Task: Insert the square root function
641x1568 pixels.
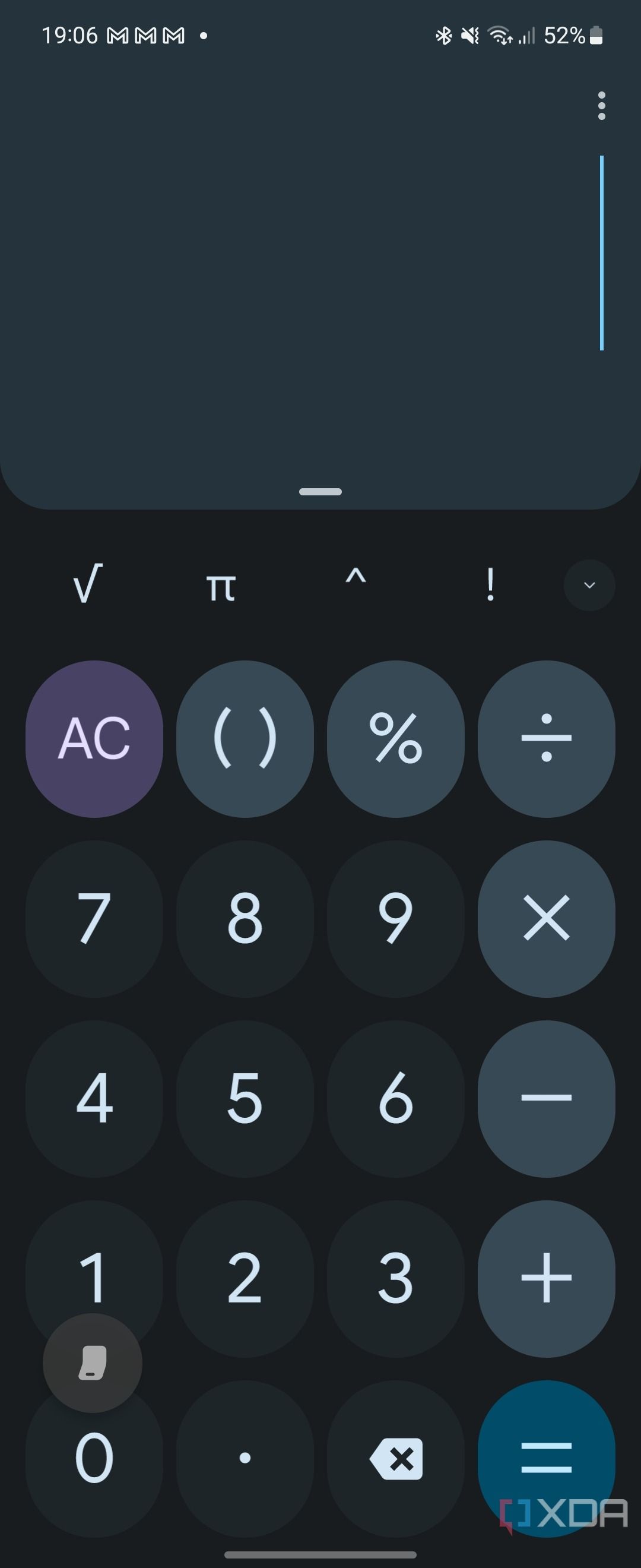Action: 88,584
